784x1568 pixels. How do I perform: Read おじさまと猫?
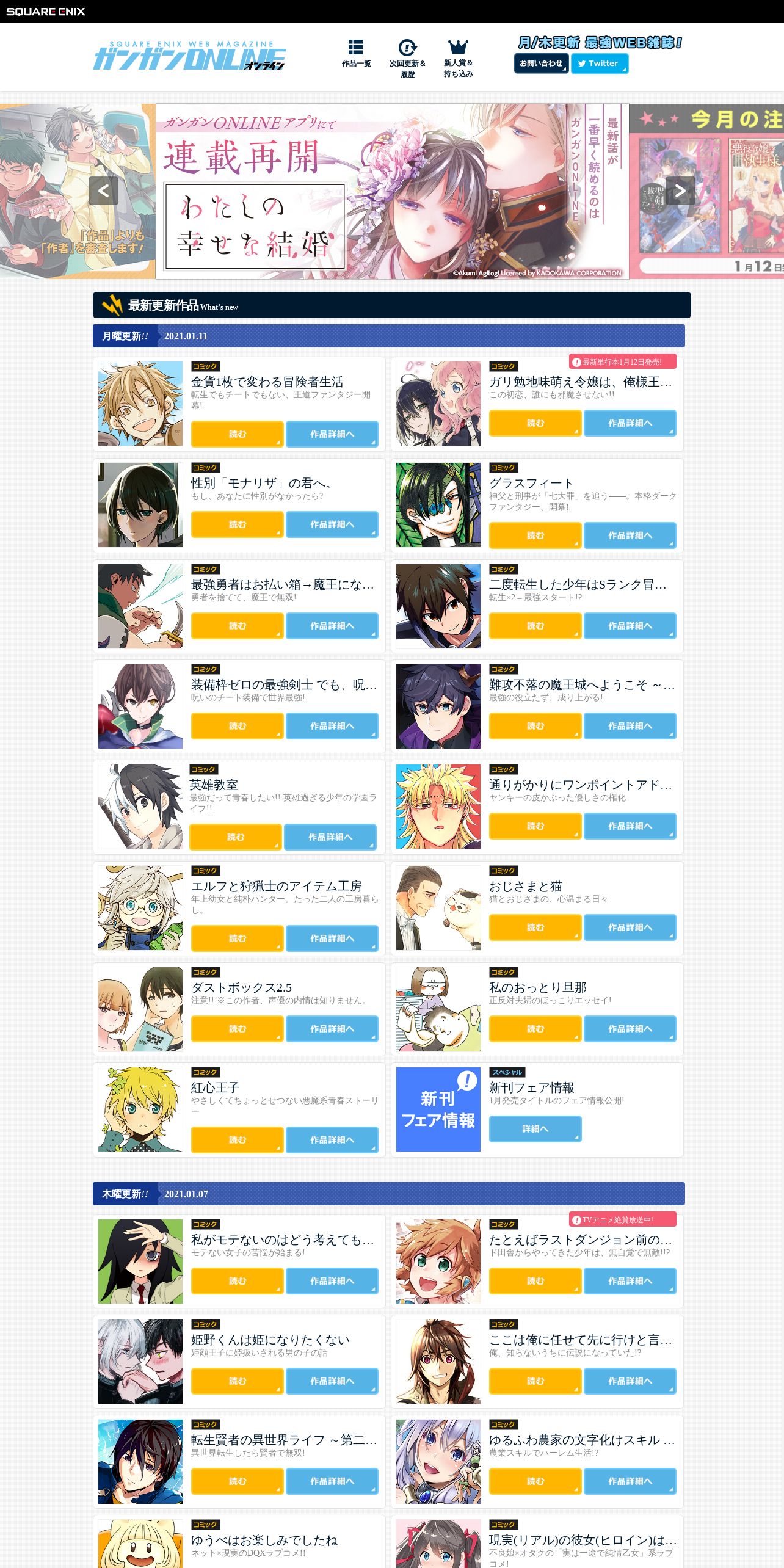click(x=535, y=927)
